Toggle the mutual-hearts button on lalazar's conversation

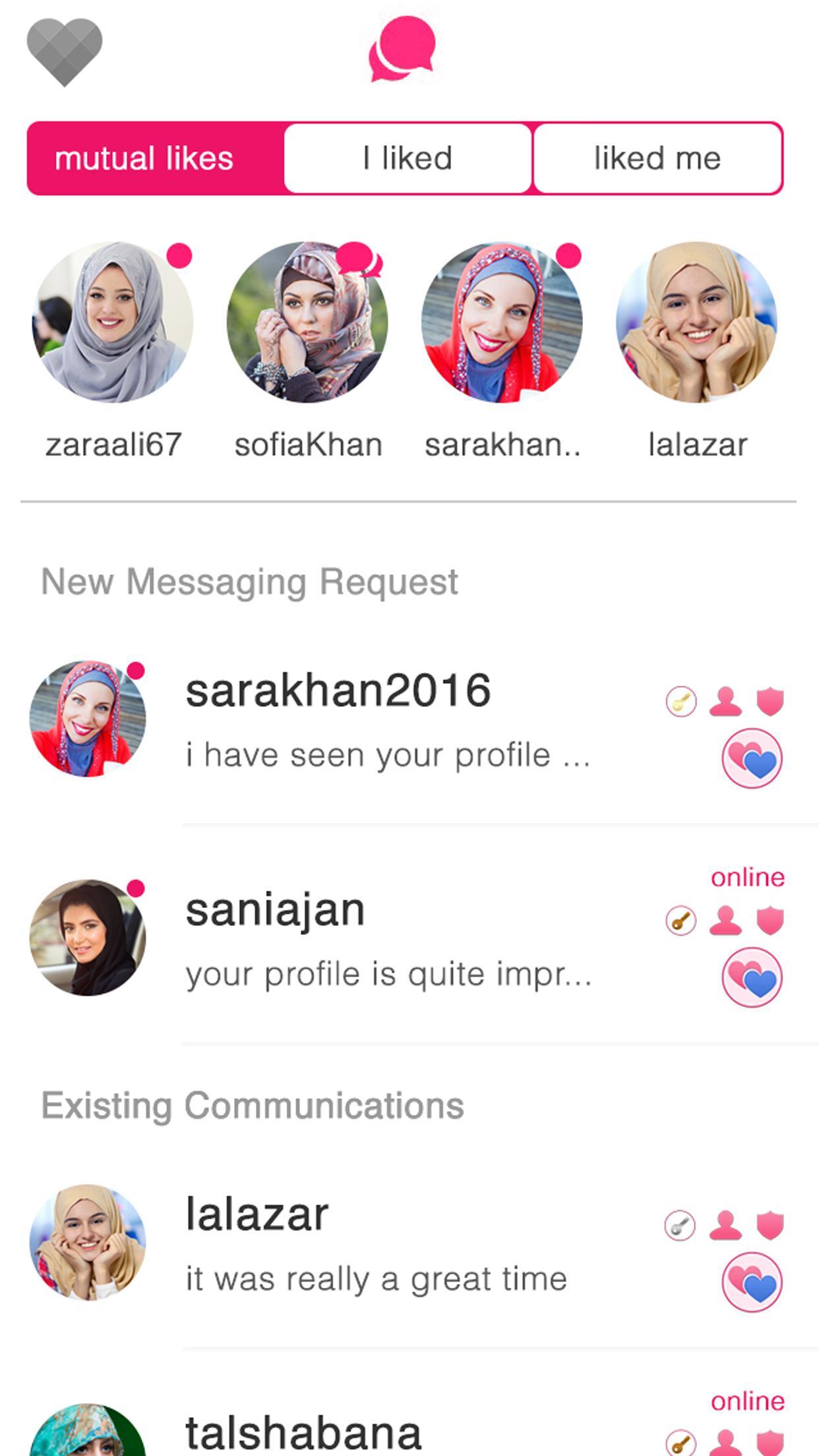coord(752,1278)
